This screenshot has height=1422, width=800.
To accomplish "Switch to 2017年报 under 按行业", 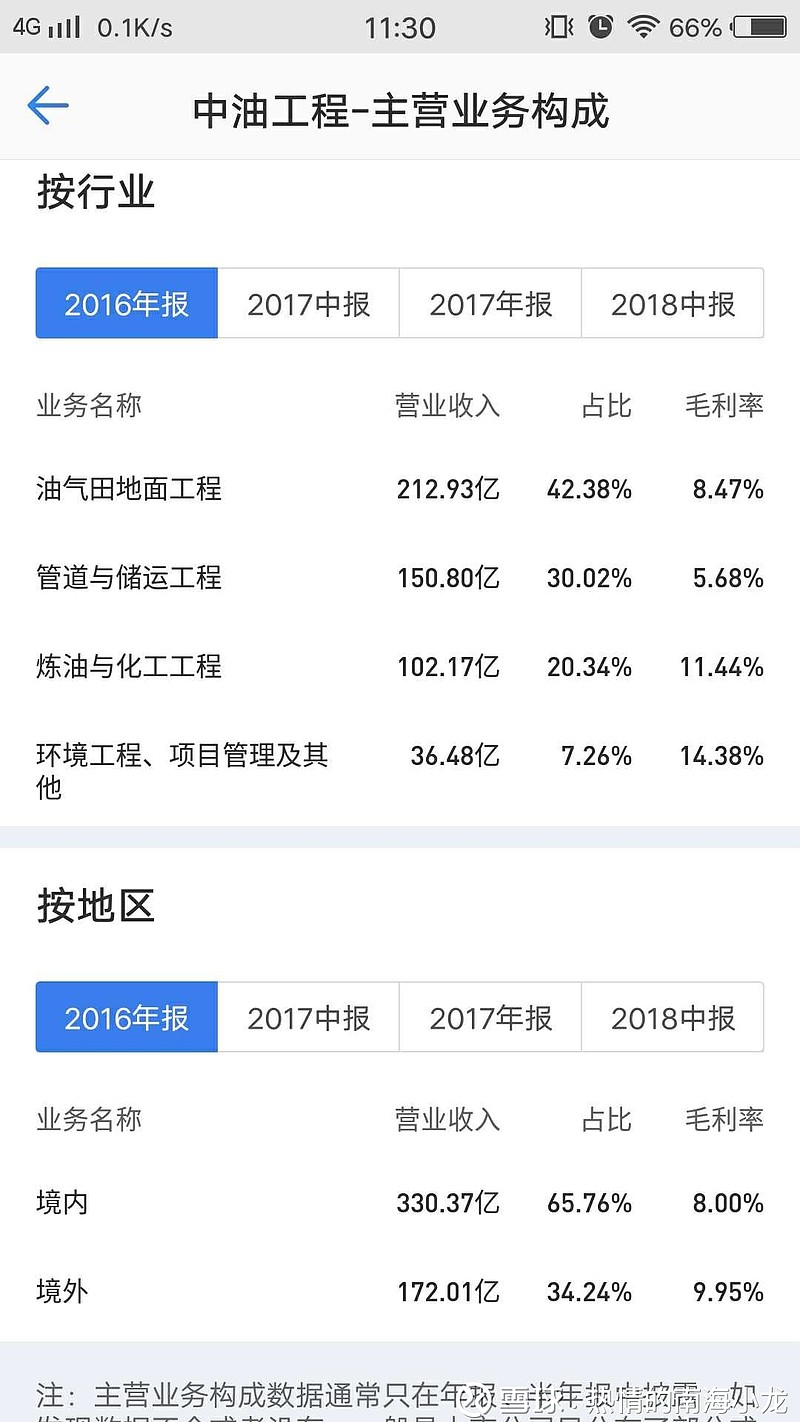I will click(491, 303).
